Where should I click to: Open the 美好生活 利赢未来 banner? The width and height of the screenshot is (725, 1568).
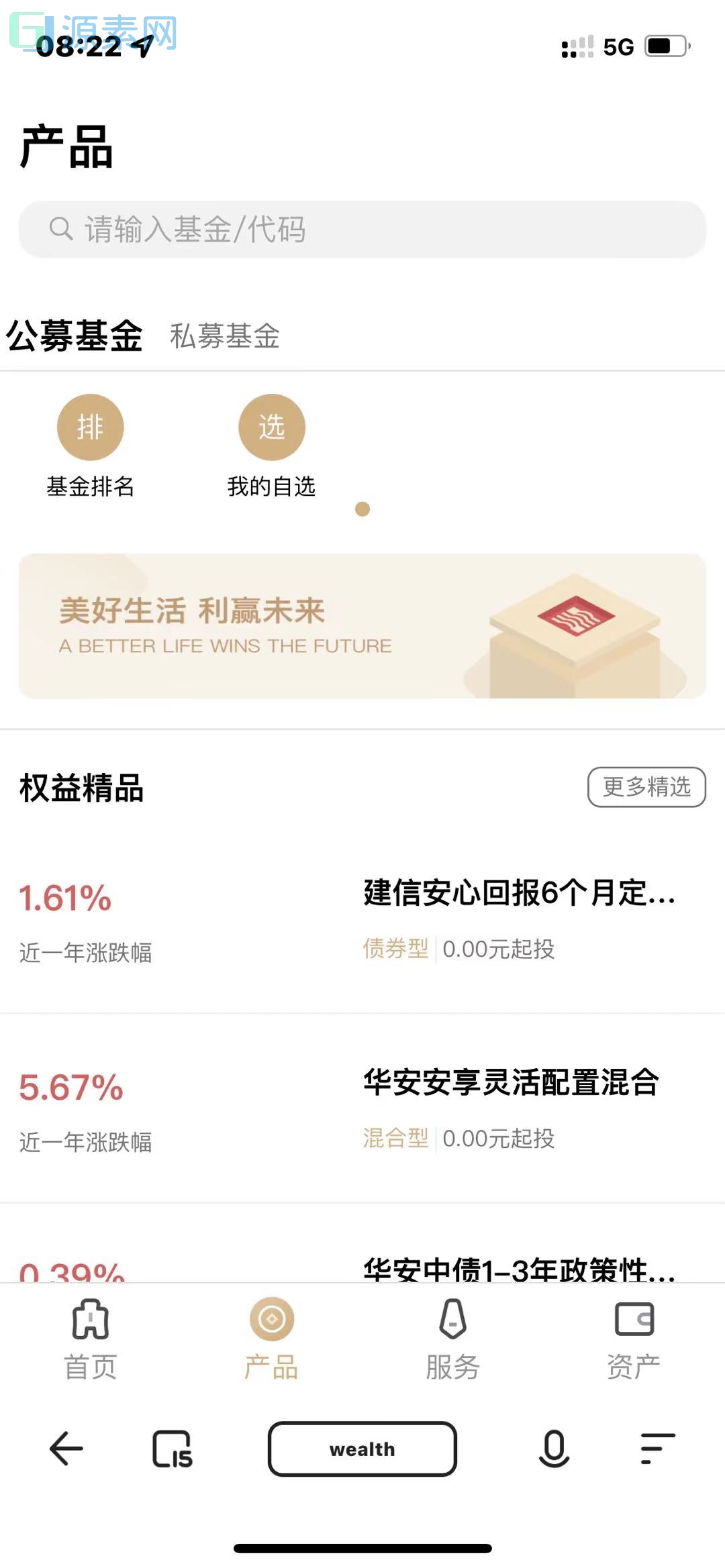click(x=362, y=625)
